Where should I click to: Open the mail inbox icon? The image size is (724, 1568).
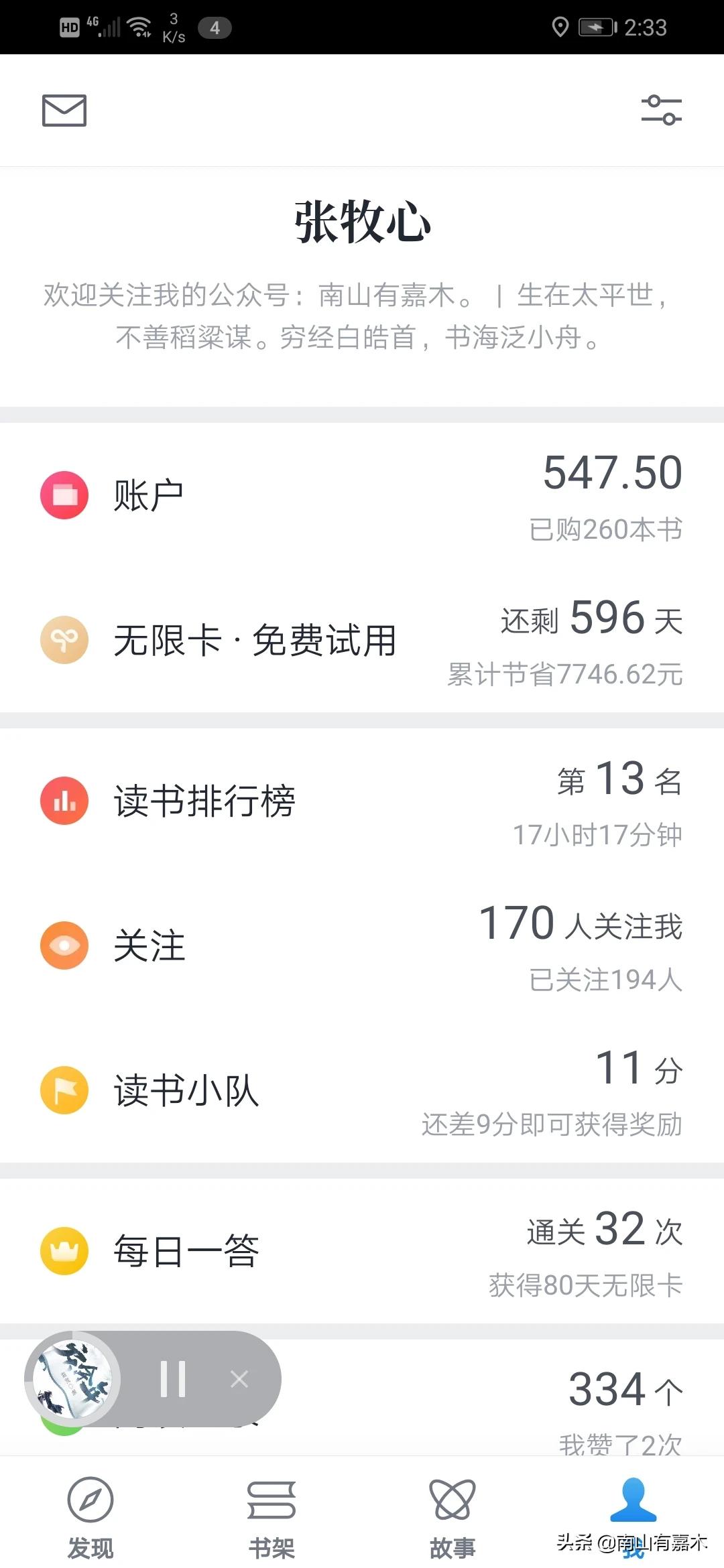(x=64, y=111)
